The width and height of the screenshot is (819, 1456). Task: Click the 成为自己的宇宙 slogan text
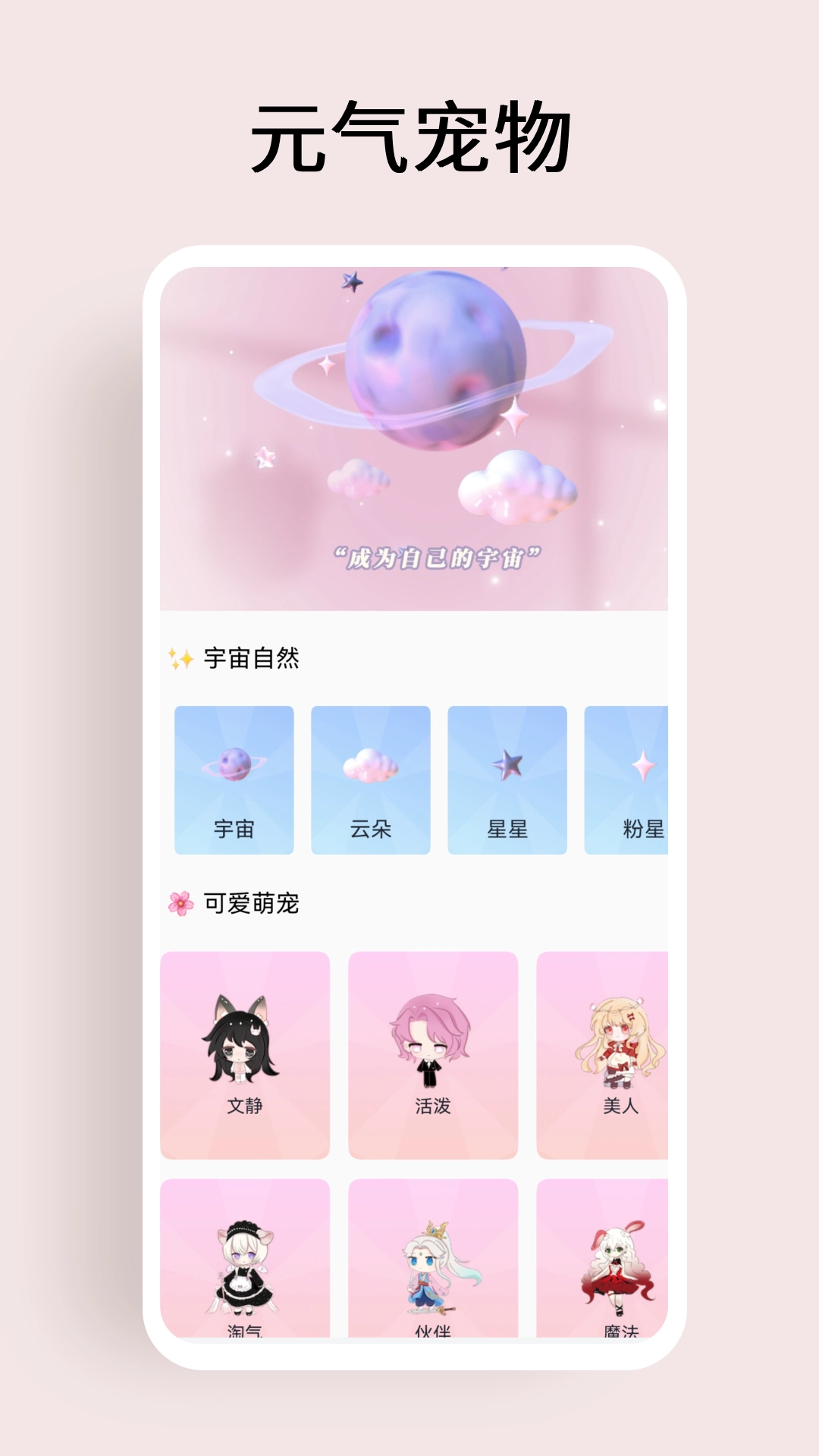point(438,556)
